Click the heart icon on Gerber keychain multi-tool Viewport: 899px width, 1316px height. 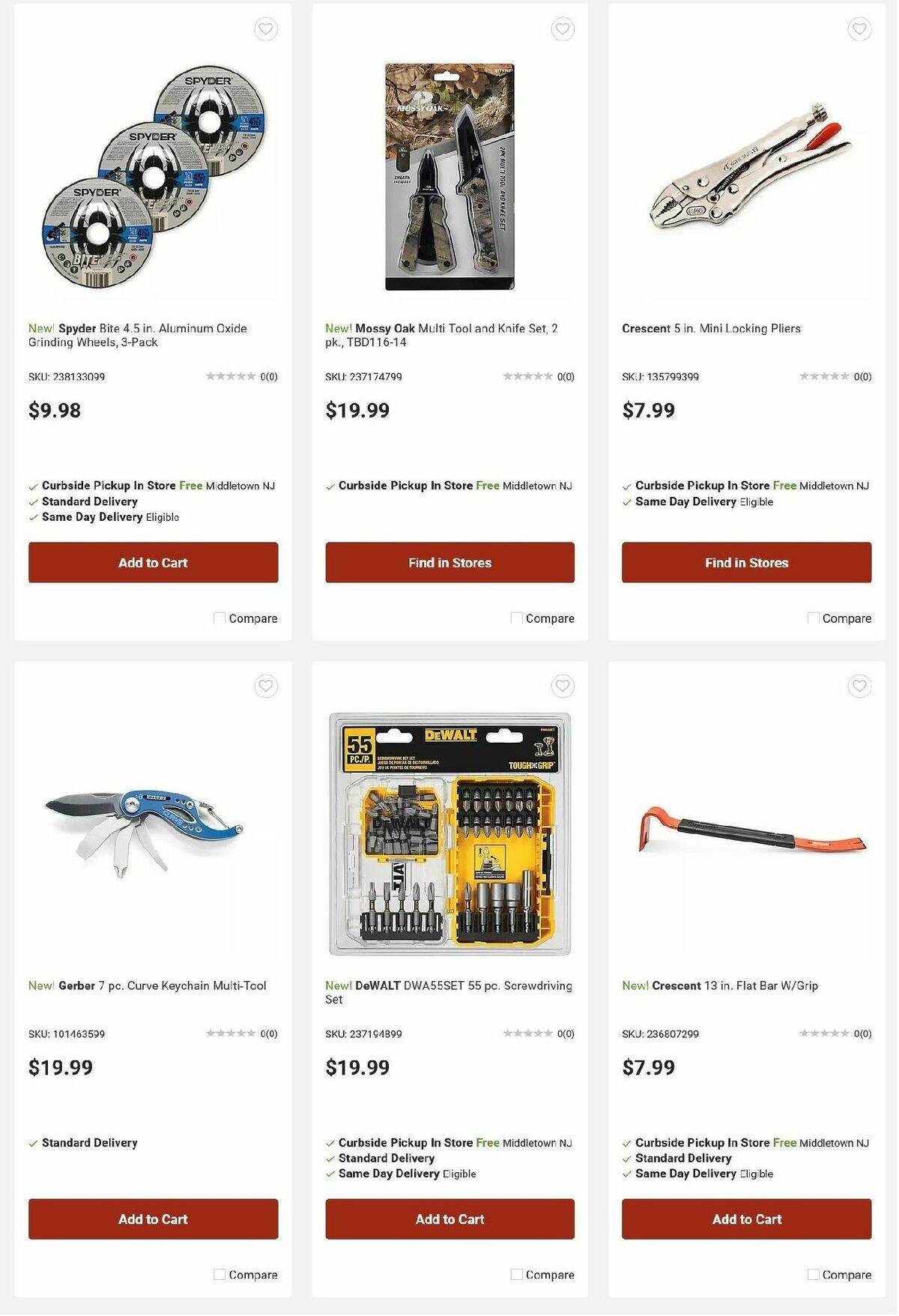tap(264, 686)
